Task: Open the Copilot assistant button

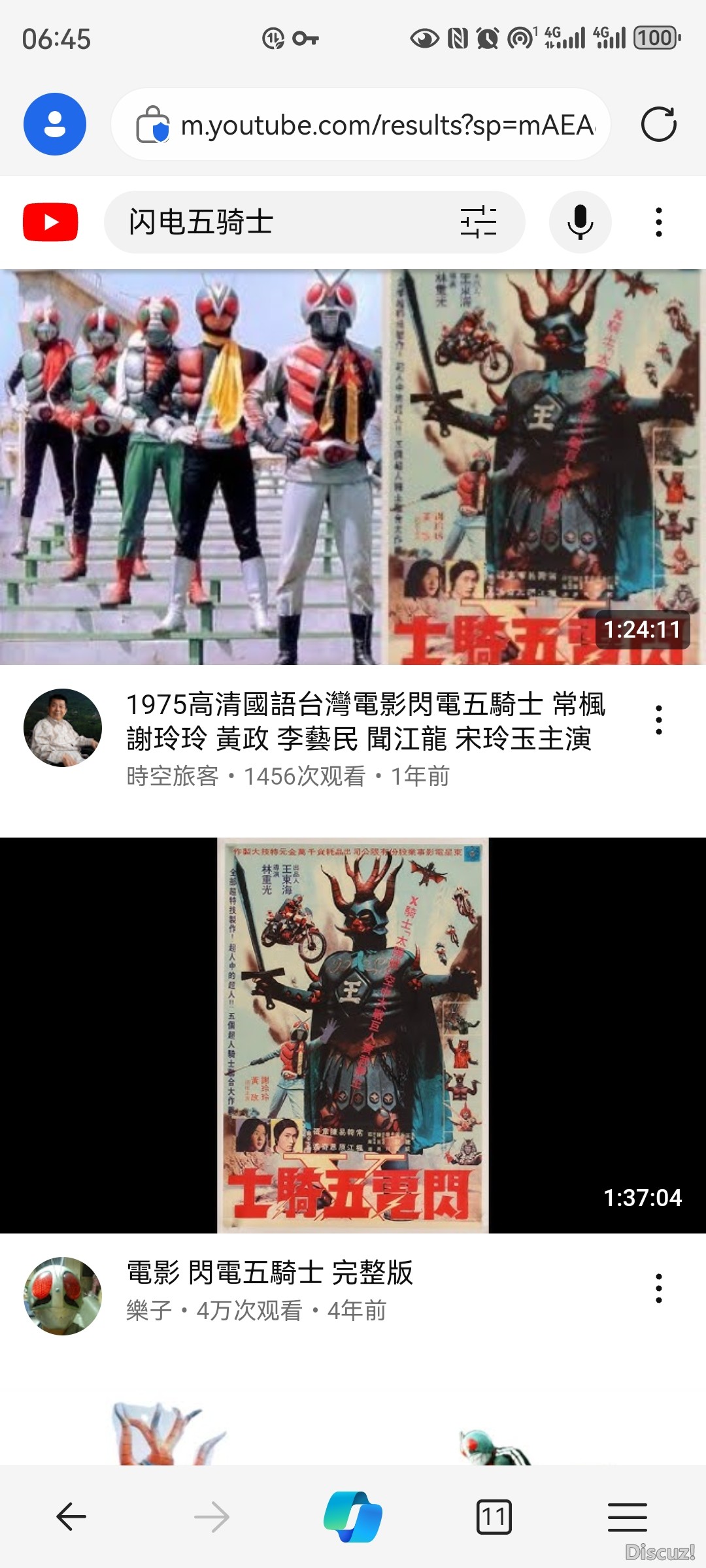Action: pyautogui.click(x=353, y=1516)
